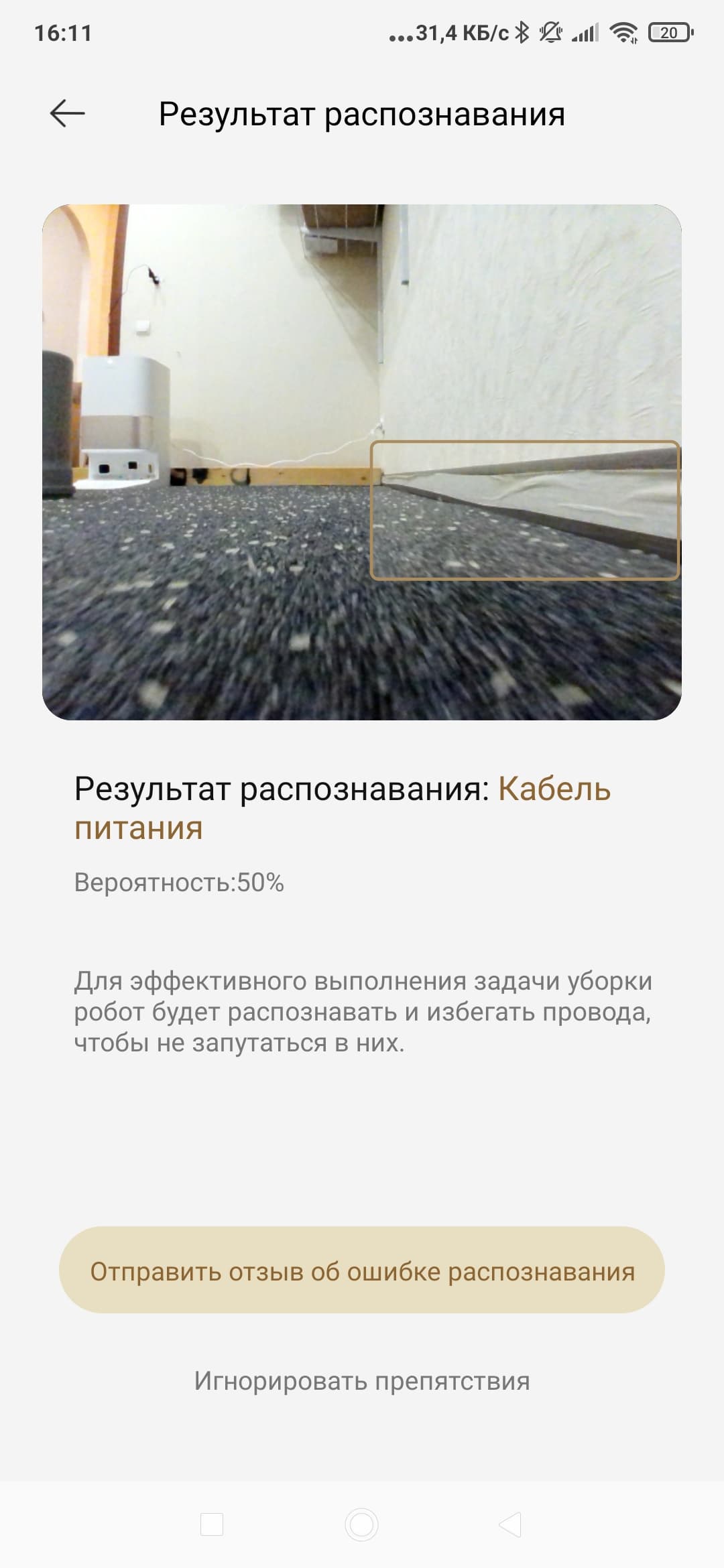
Task: Send recognition error feedback
Action: (x=362, y=1271)
